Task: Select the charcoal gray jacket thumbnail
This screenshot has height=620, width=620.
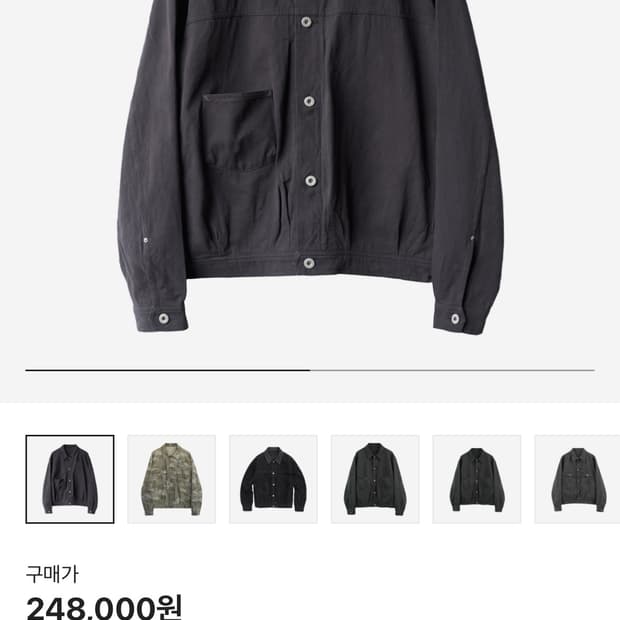Action: click(x=577, y=479)
